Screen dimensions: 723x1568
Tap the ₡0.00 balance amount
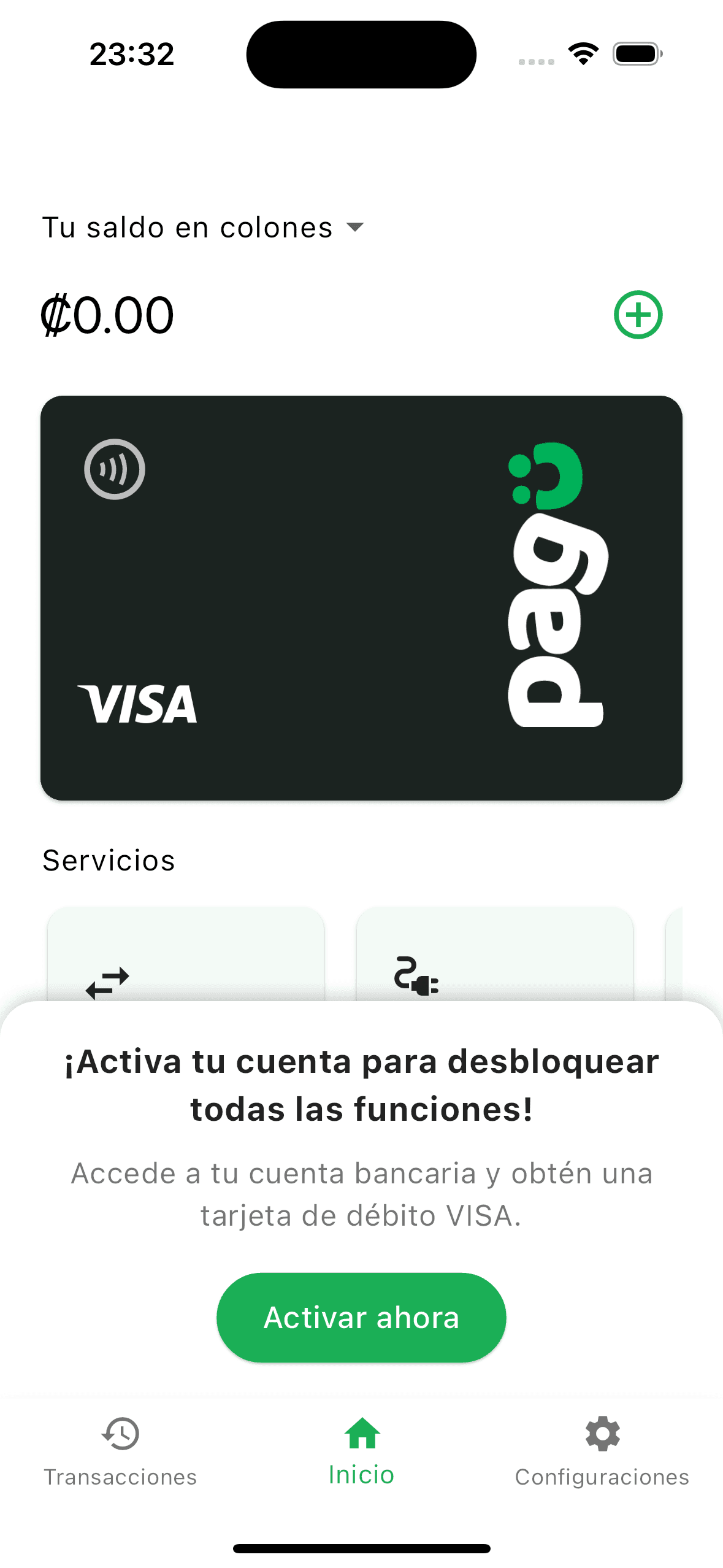107,315
